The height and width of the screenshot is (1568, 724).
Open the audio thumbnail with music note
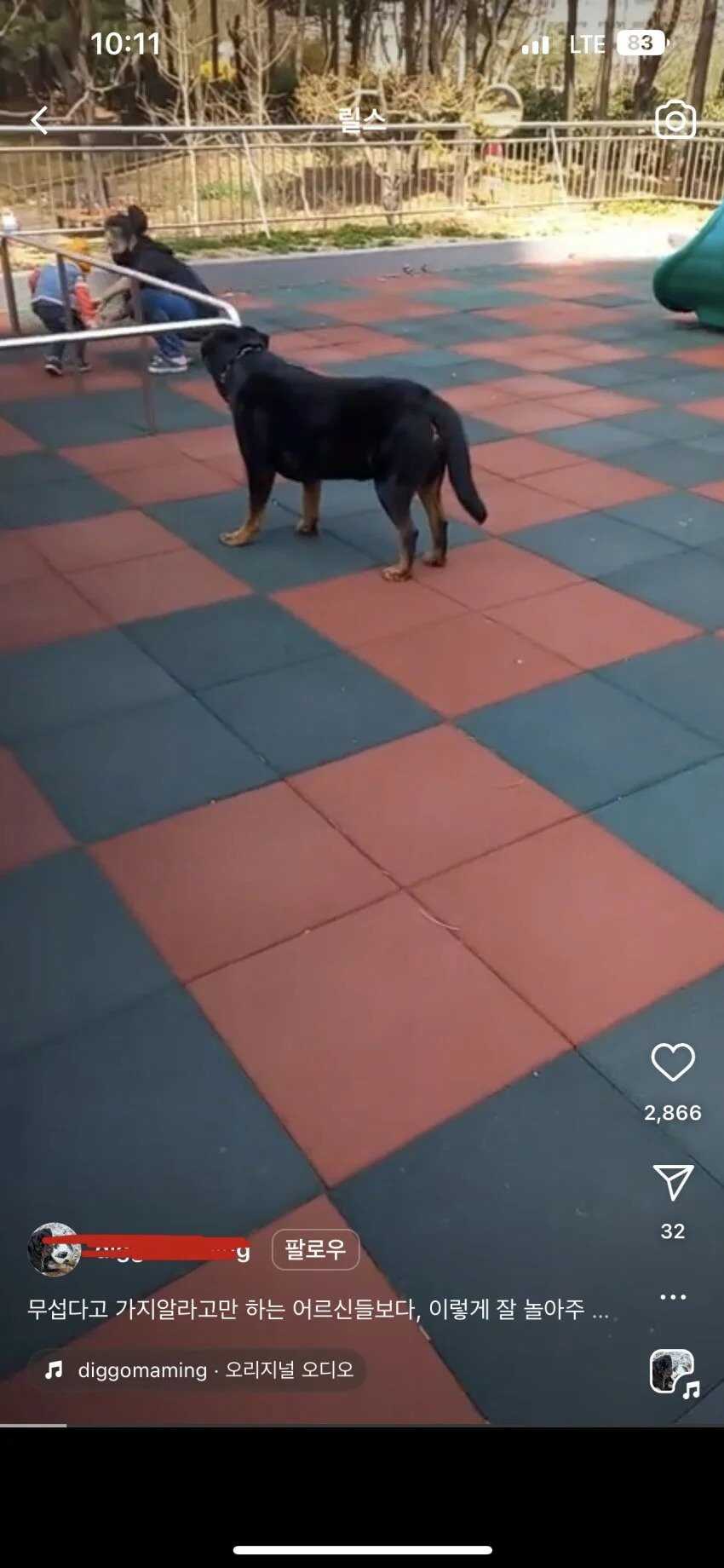(673, 1371)
